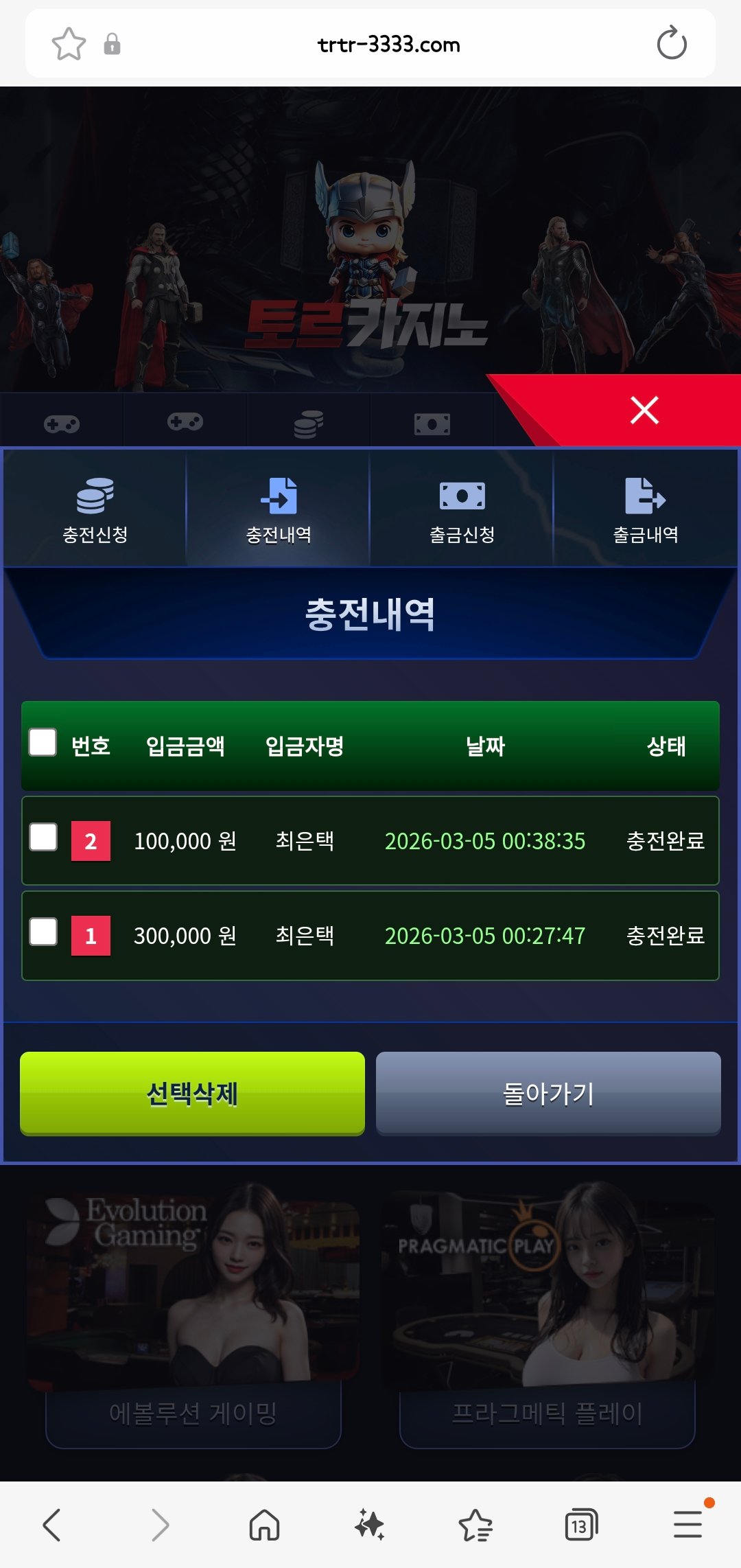Open the browser AI sparkle tool
The height and width of the screenshot is (1568, 741).
coord(369,1525)
